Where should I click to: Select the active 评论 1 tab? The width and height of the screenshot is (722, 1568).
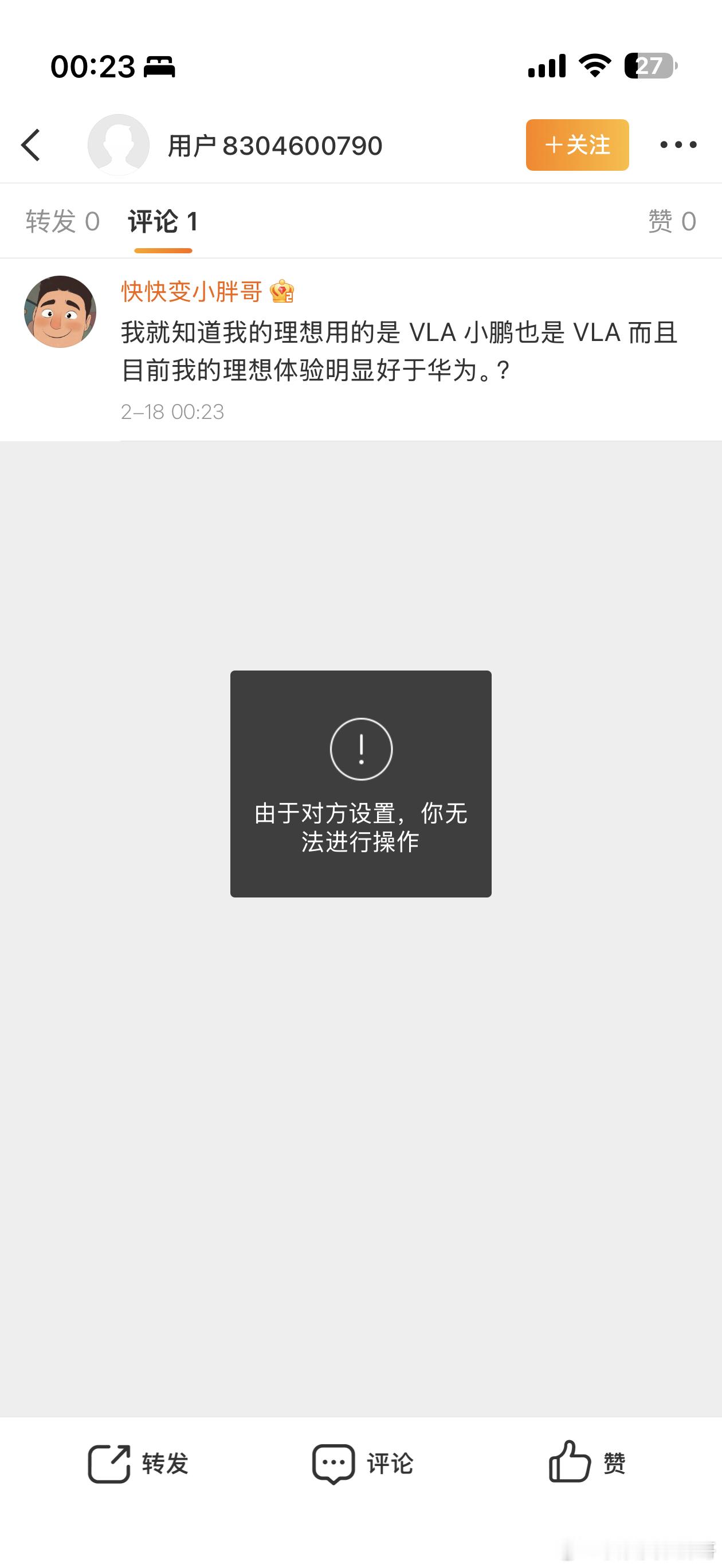160,221
